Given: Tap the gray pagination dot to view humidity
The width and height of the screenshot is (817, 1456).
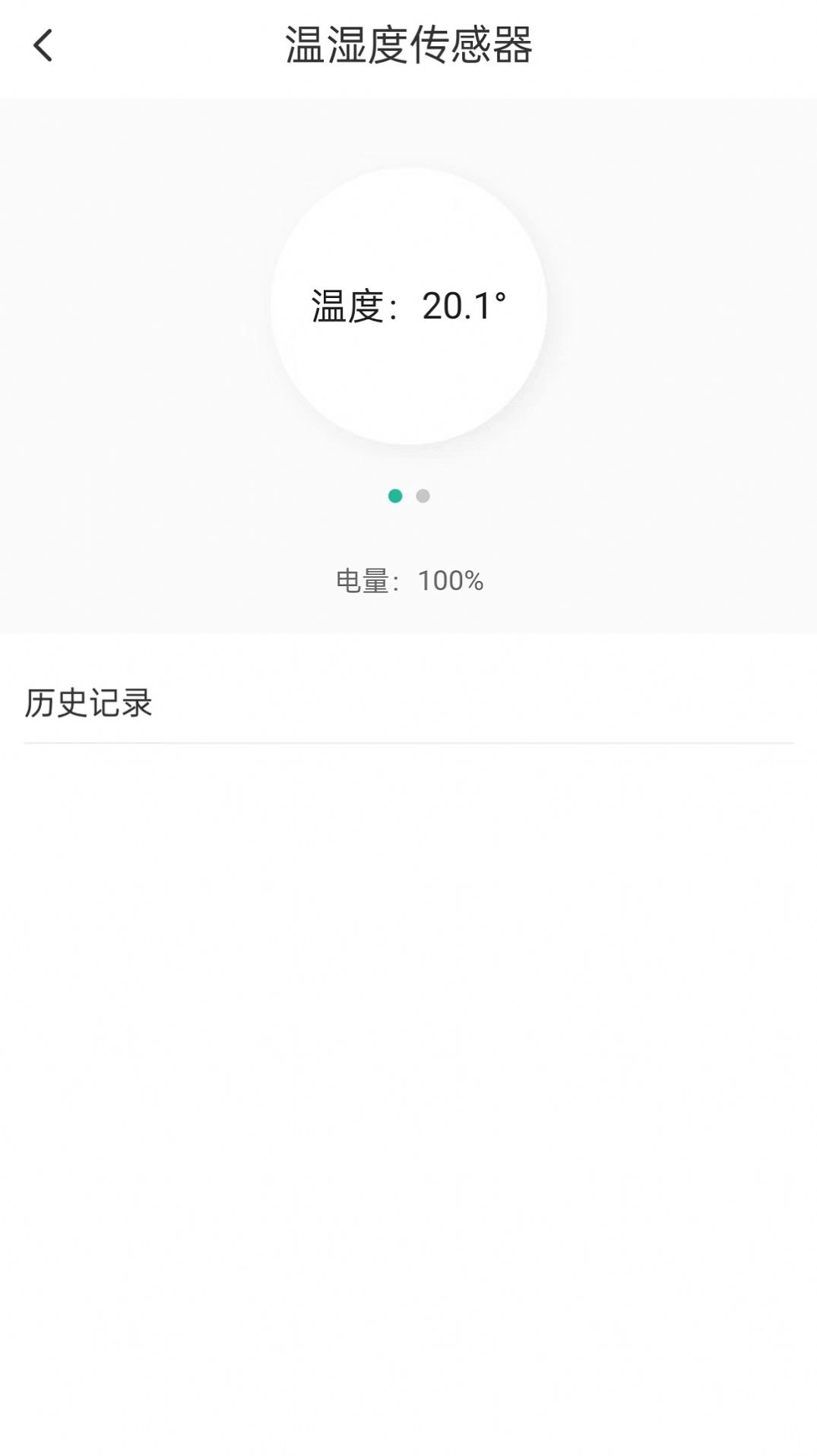Looking at the screenshot, I should pos(423,494).
